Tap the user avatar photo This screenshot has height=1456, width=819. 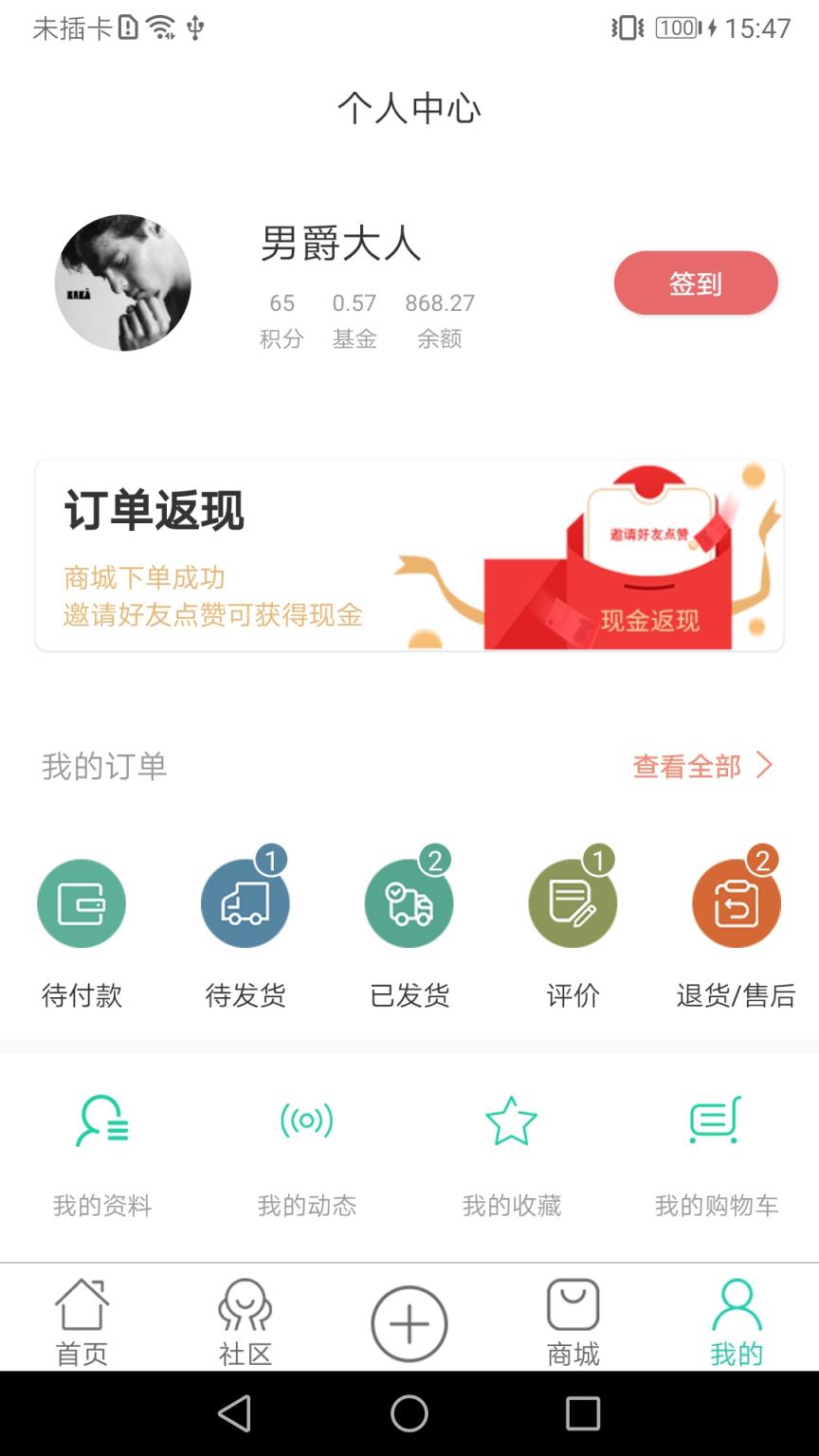pos(121,282)
